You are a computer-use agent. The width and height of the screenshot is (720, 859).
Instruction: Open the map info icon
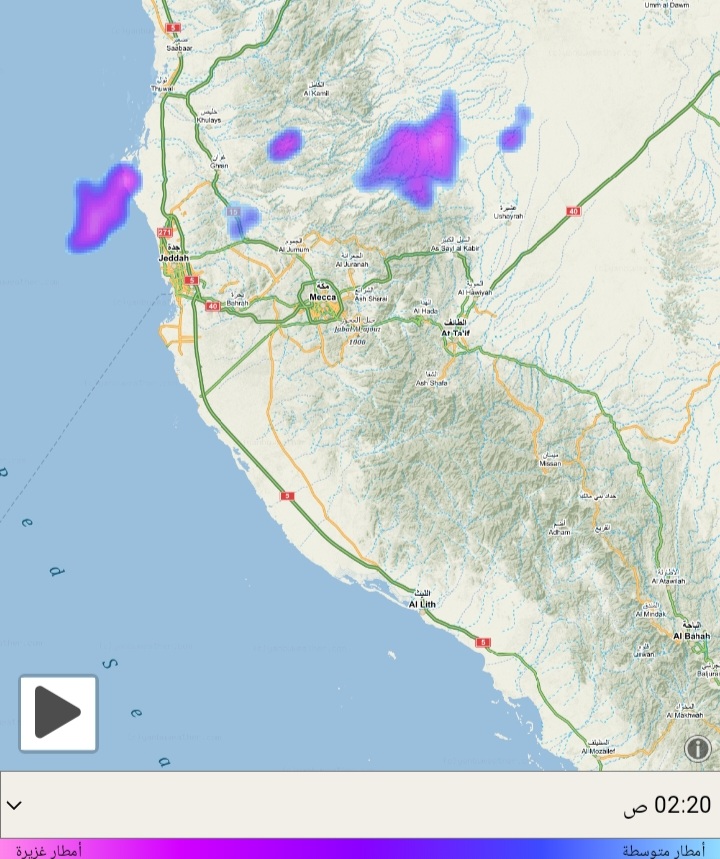tap(697, 748)
